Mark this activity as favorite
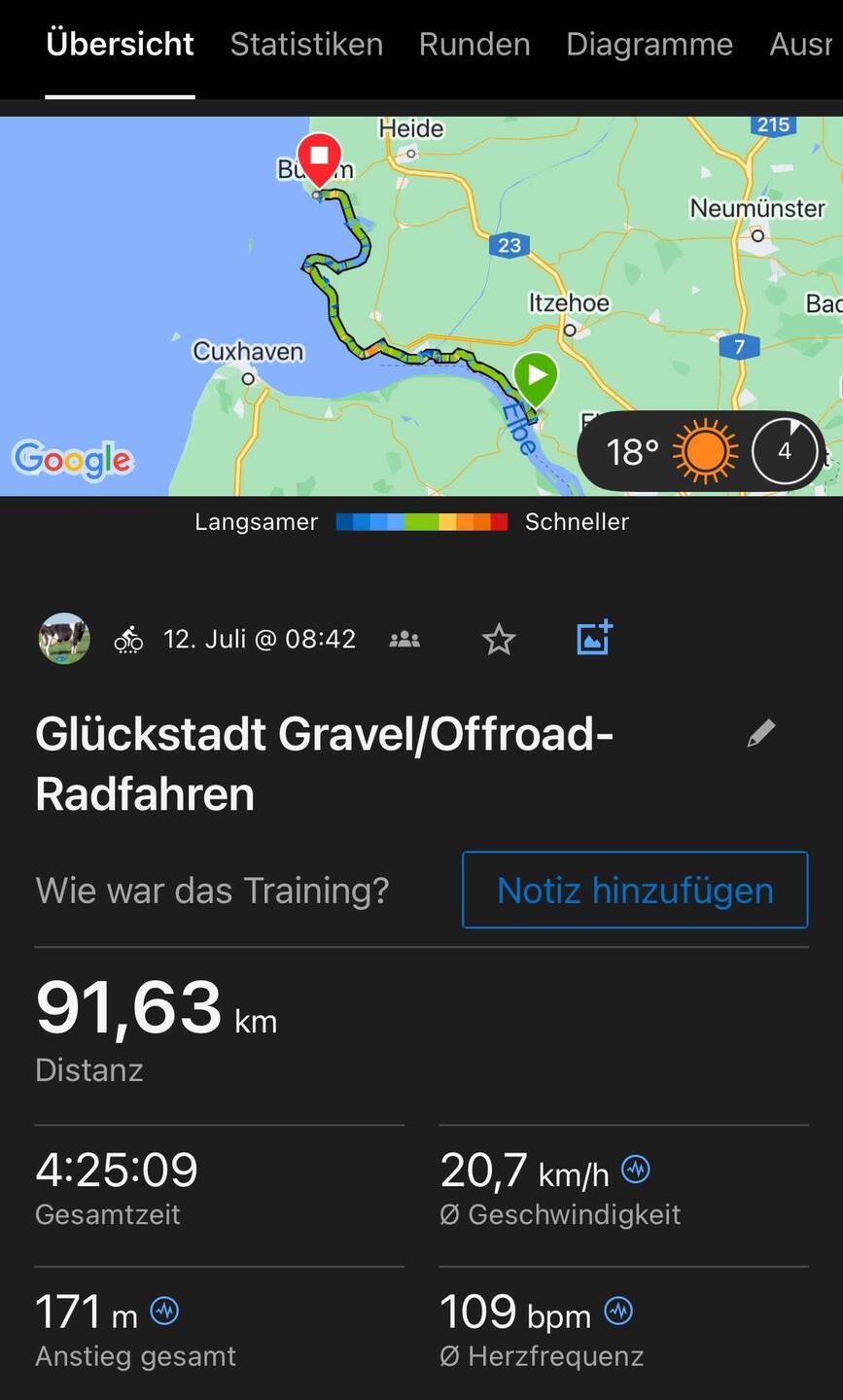The height and width of the screenshot is (1400, 843). click(x=499, y=639)
